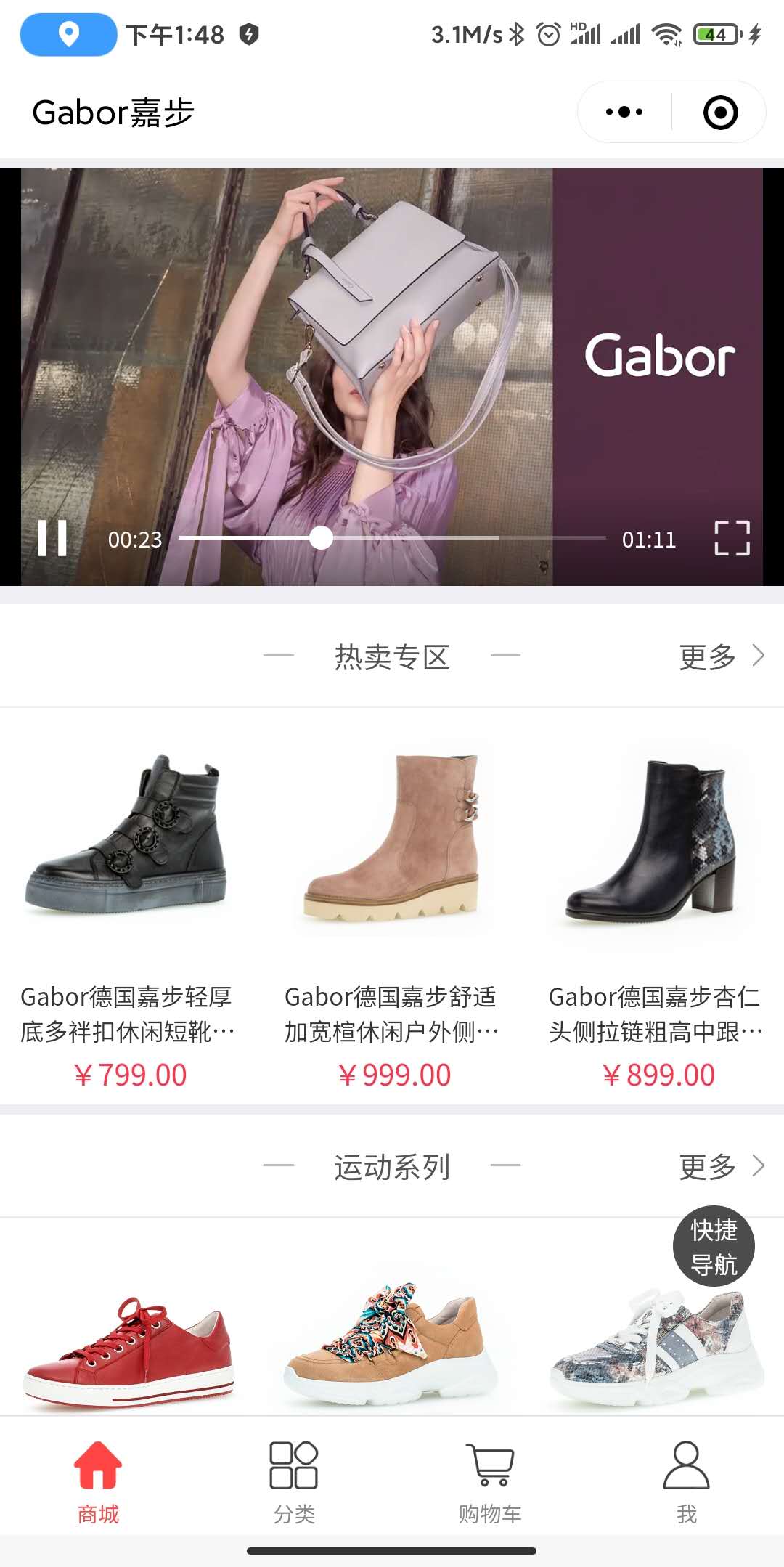Open the tan sneaker with scarf bow
This screenshot has width=784, height=1567.
[392, 1343]
